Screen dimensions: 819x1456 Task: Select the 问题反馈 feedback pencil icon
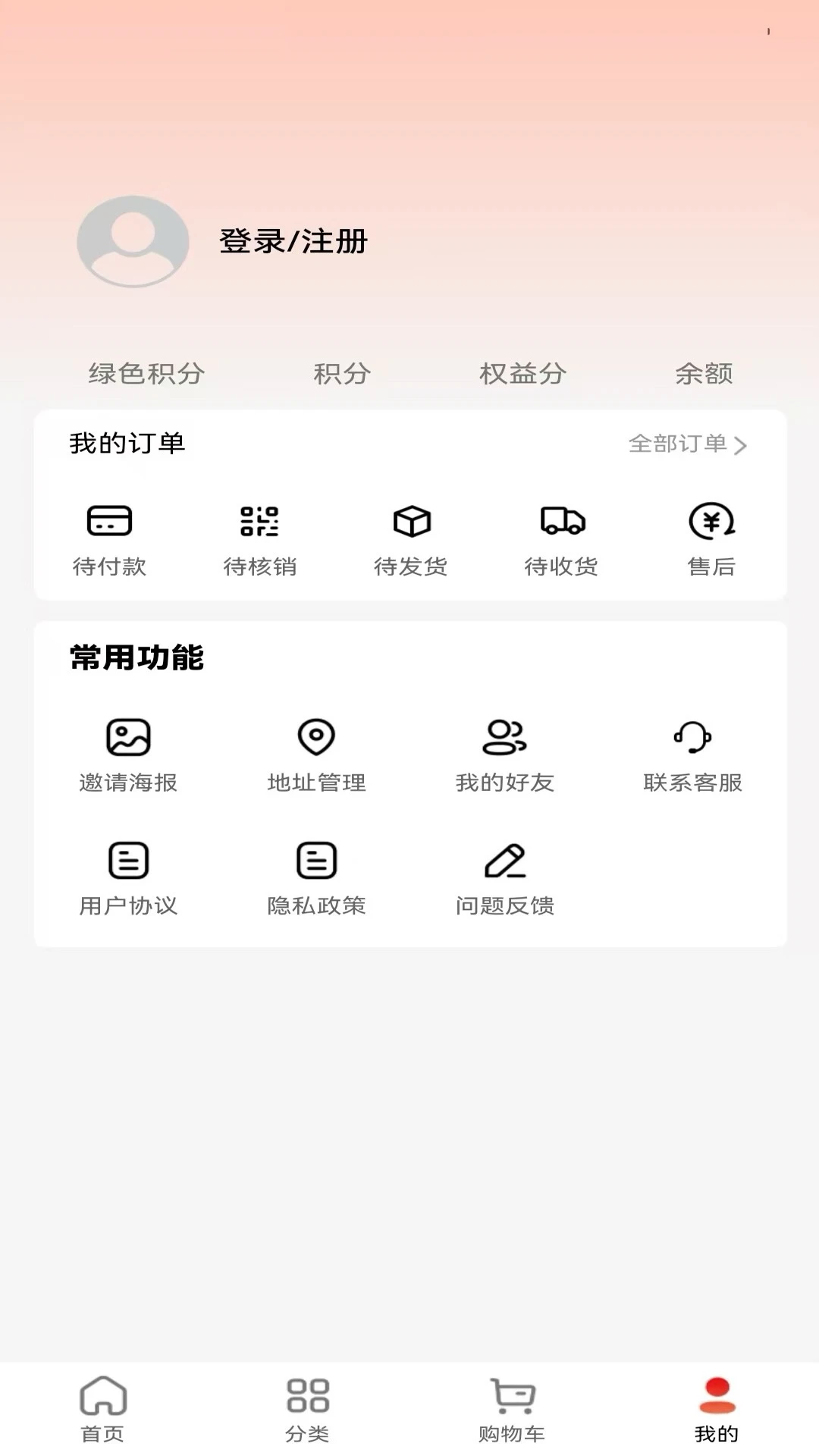(x=504, y=860)
